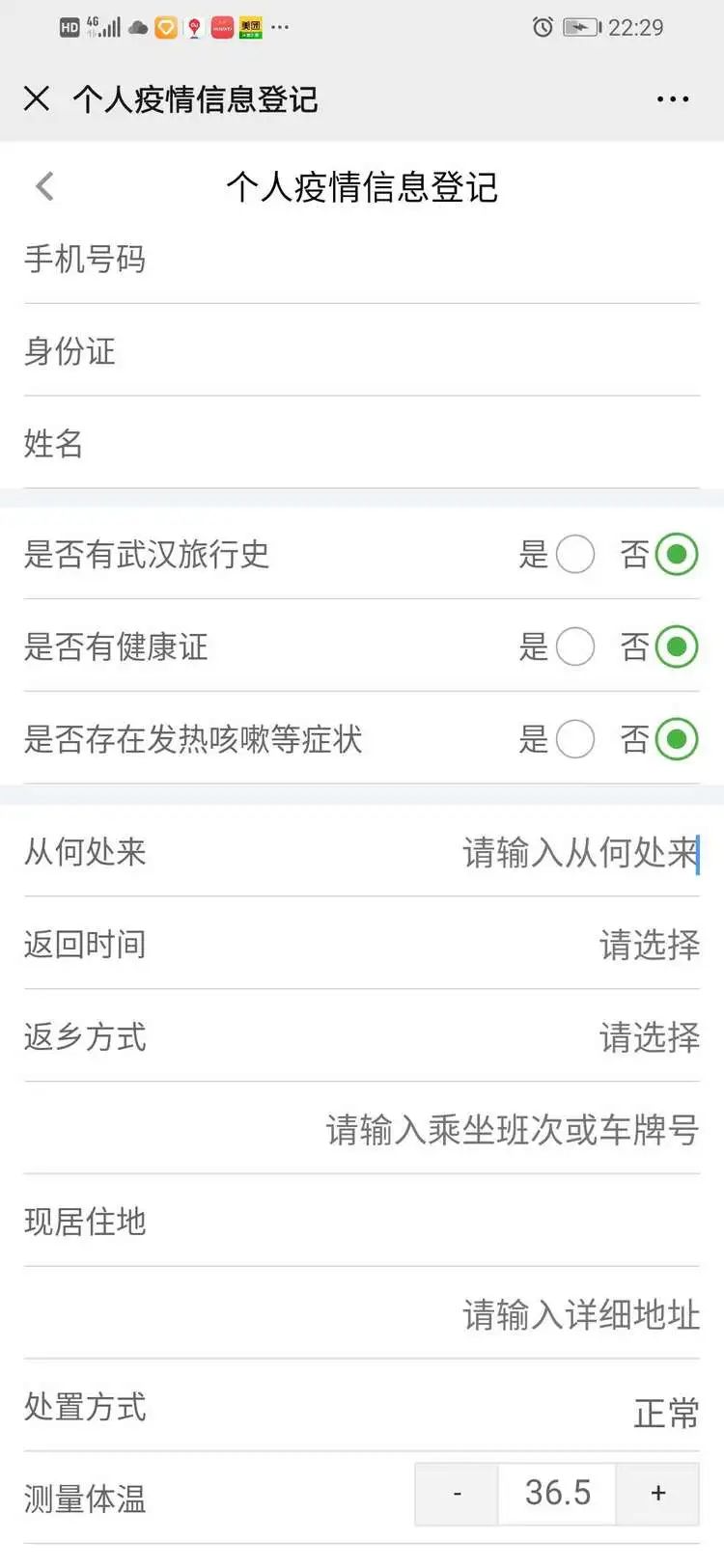Image resolution: width=724 pixels, height=1568 pixels.
Task: Decrease 测量体温 with minus button
Action: (x=457, y=1494)
